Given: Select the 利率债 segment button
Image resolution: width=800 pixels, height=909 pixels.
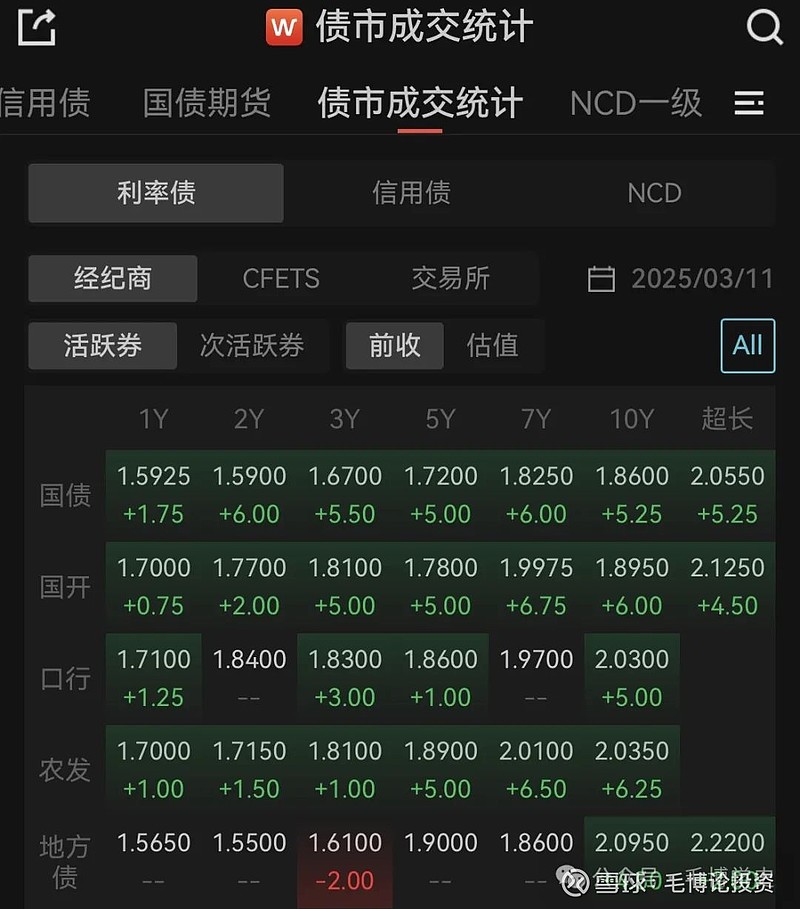Looking at the screenshot, I should pos(155,193).
